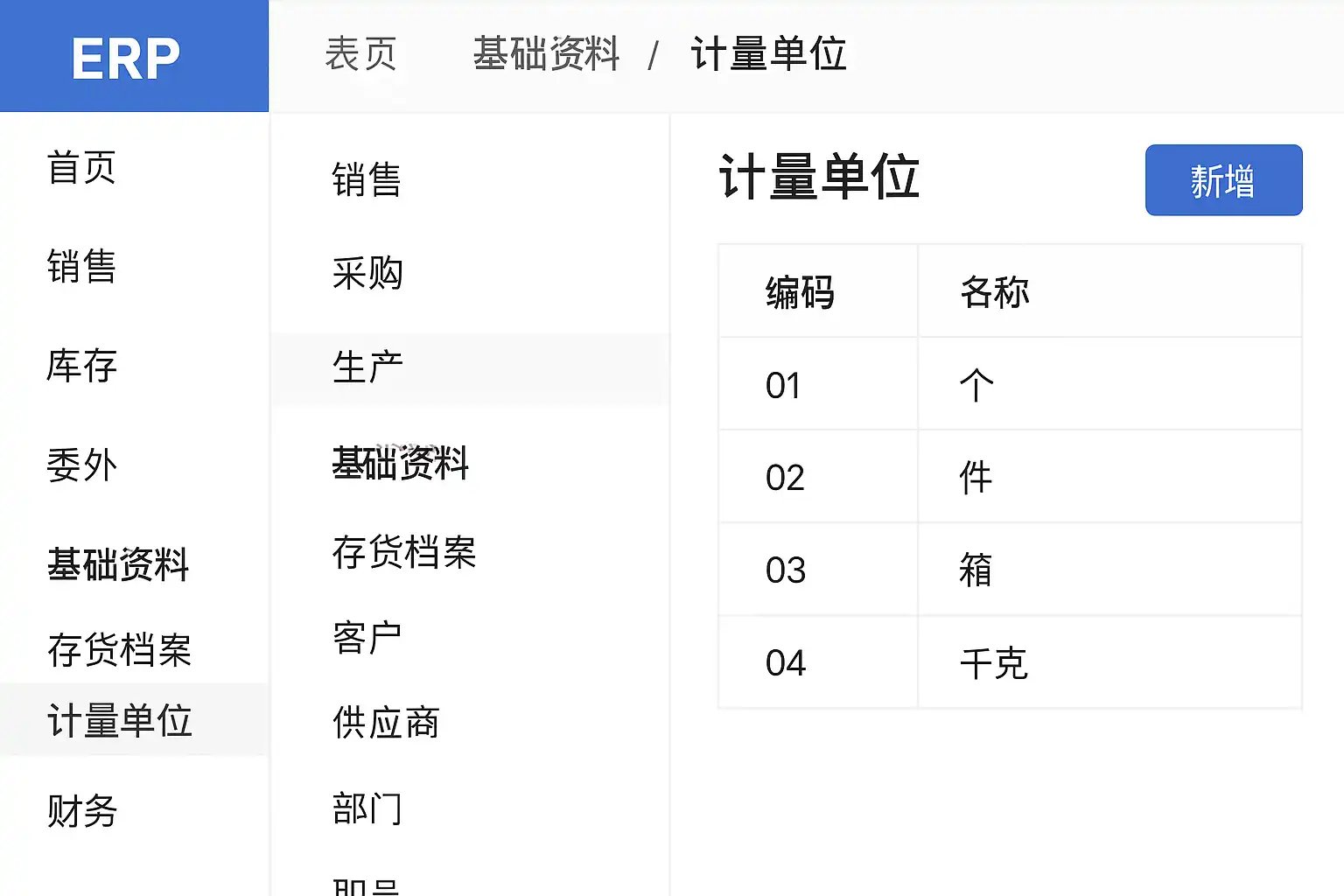Switch to the 表页 top tab
This screenshot has width=1344, height=896.
coord(360,54)
